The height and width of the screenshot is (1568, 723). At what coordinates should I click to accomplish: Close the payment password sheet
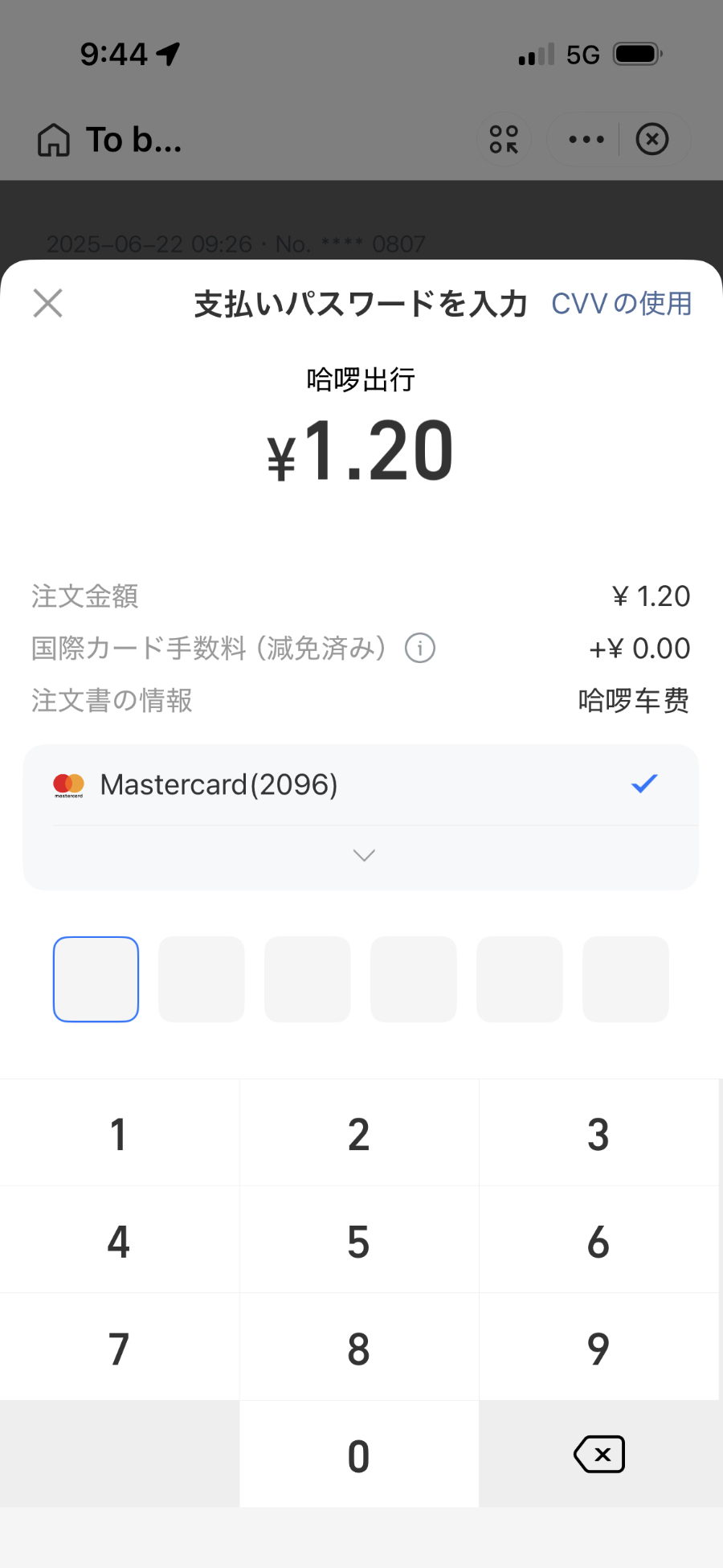pos(48,304)
